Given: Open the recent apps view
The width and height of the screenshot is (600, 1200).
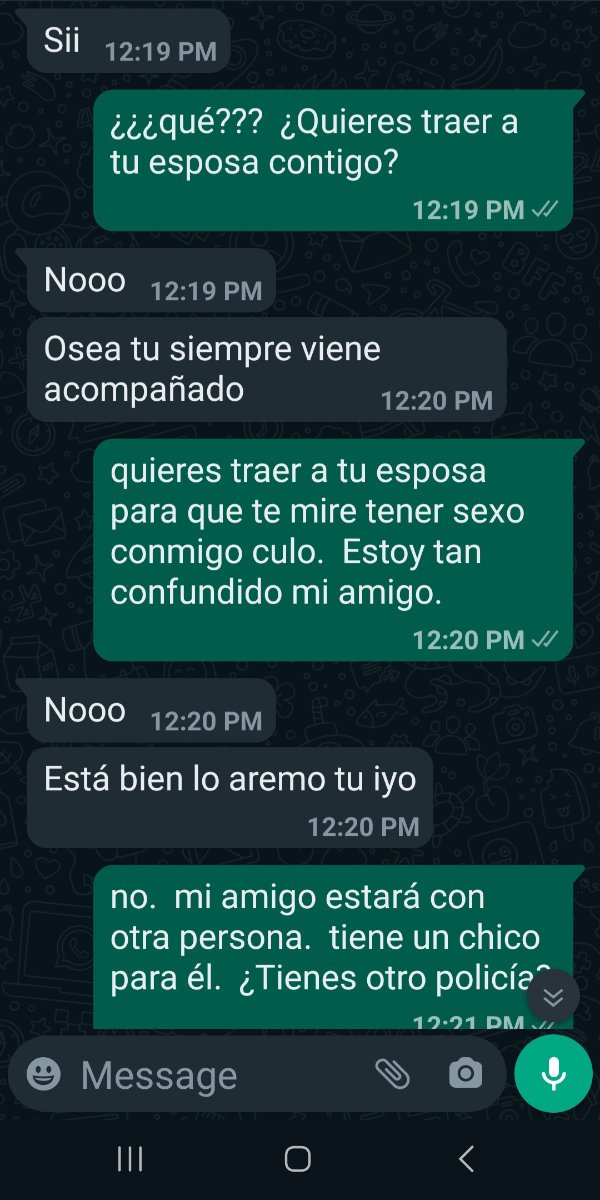Looking at the screenshot, I should click(130, 1159).
